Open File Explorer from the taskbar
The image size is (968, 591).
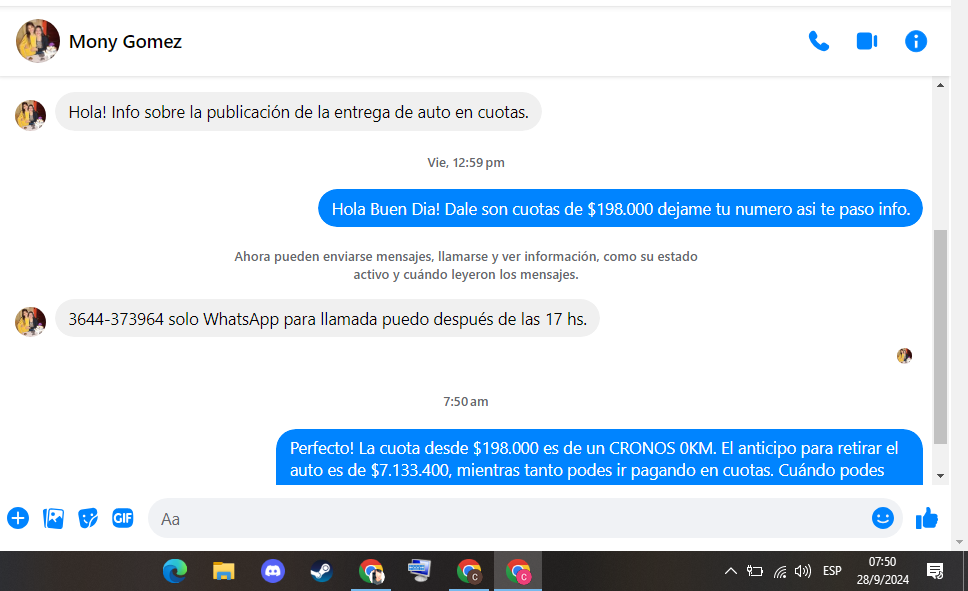[223, 571]
